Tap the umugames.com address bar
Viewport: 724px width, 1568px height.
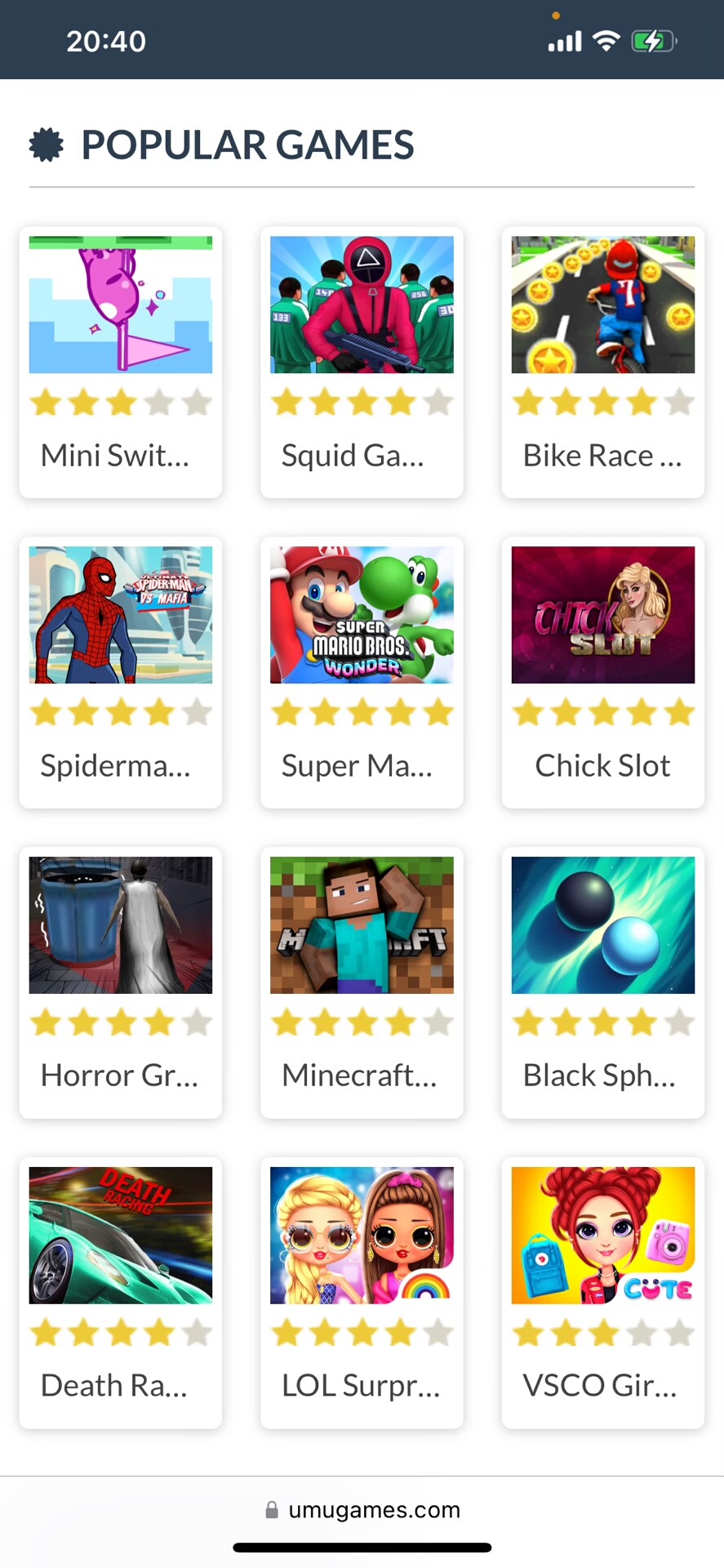(x=362, y=1510)
